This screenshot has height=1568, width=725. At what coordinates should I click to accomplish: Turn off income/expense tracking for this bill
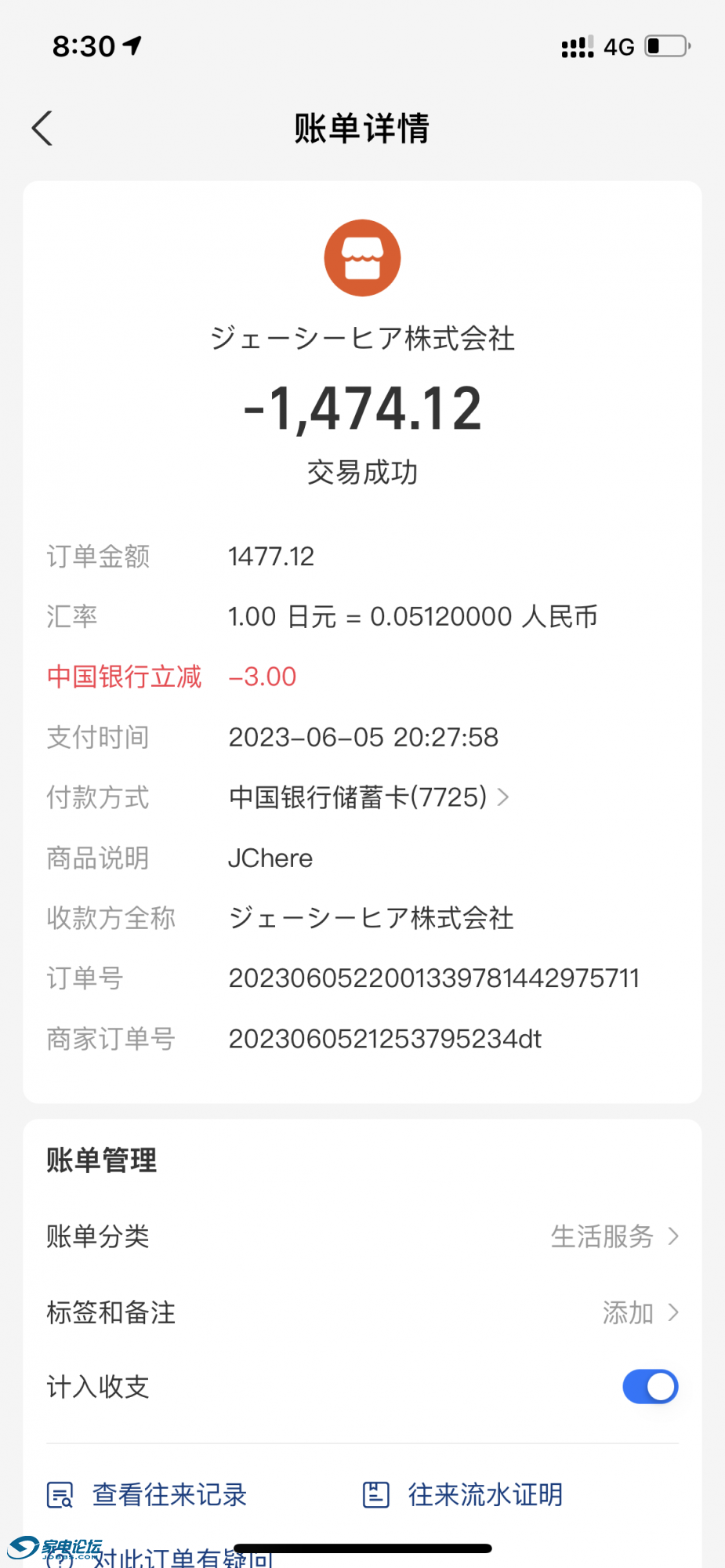tap(649, 1386)
